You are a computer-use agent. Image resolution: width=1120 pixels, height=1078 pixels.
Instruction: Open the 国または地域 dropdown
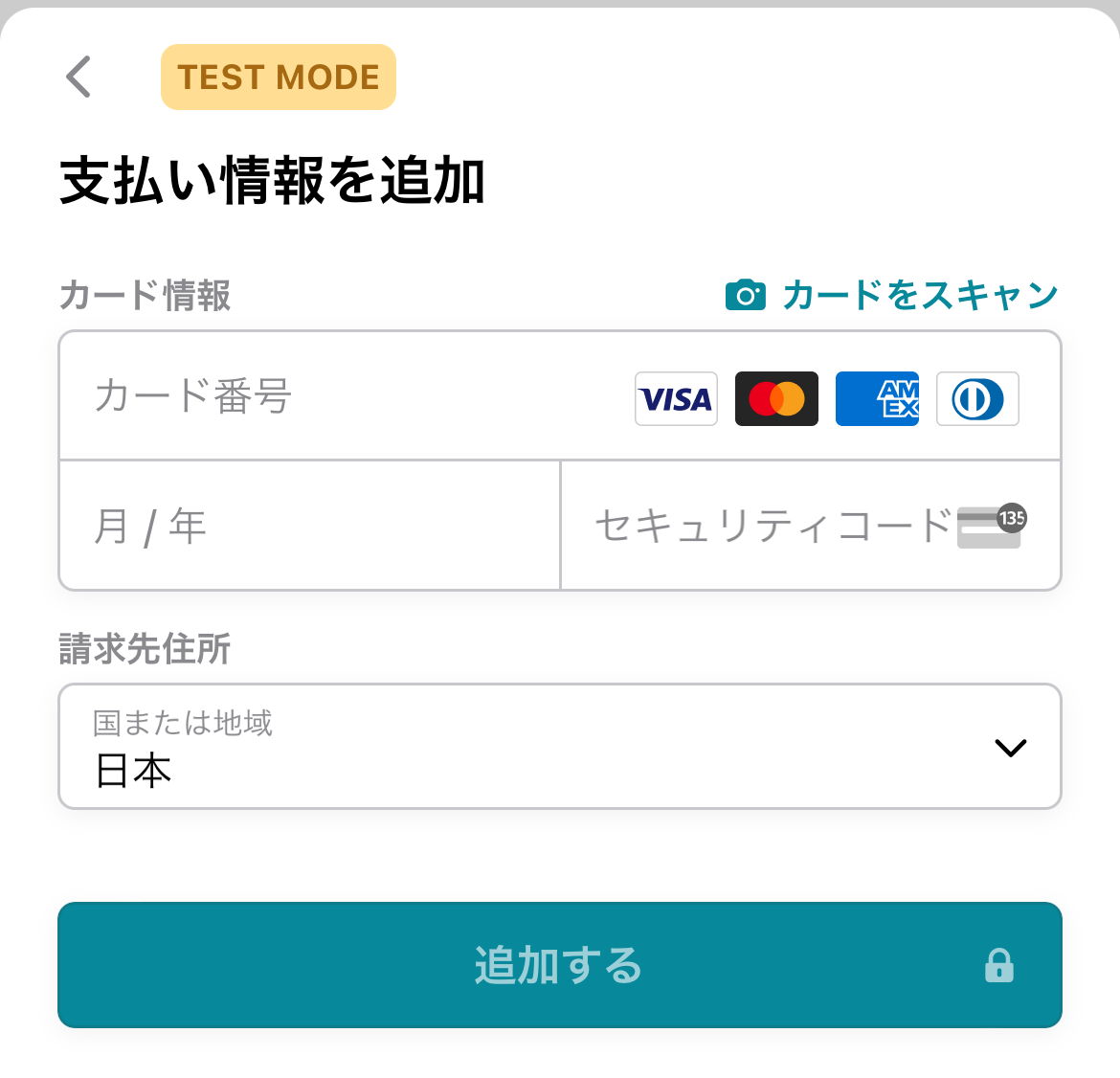[x=559, y=747]
